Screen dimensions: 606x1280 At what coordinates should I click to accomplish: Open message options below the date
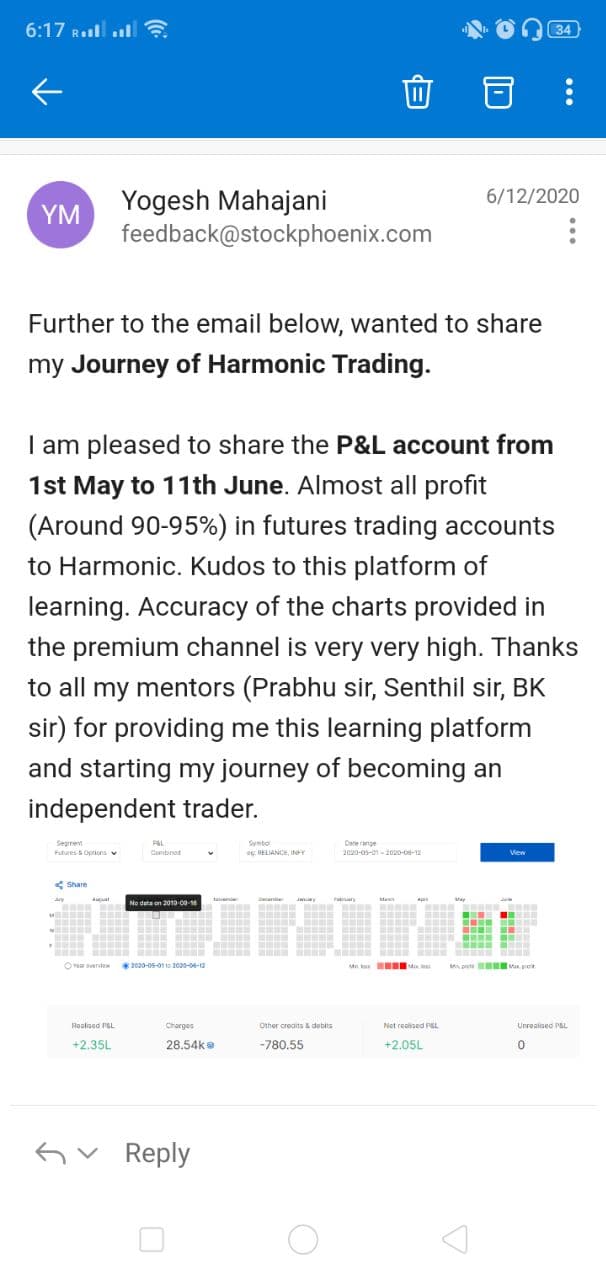[572, 231]
